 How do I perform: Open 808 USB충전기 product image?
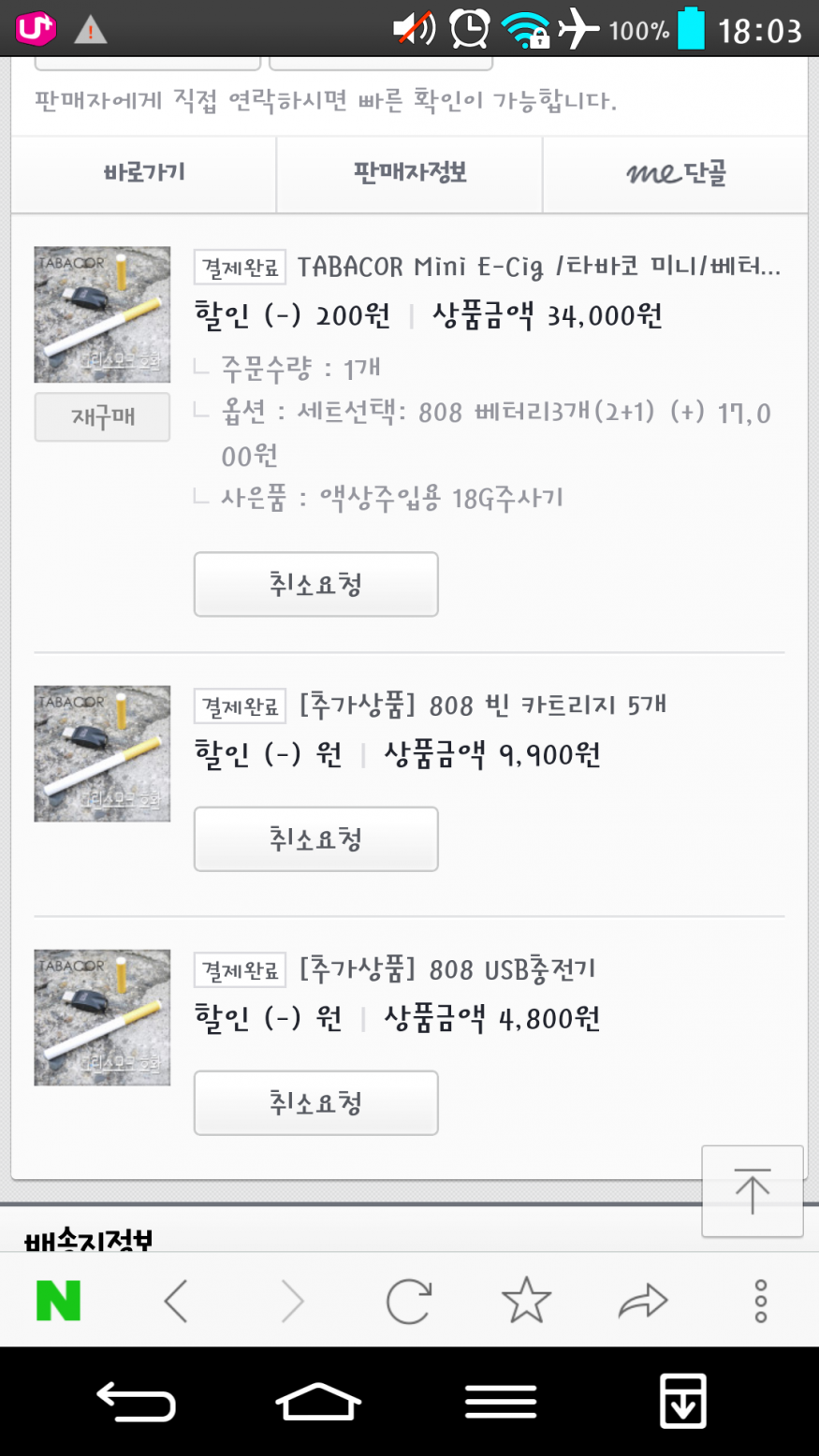click(x=102, y=1017)
